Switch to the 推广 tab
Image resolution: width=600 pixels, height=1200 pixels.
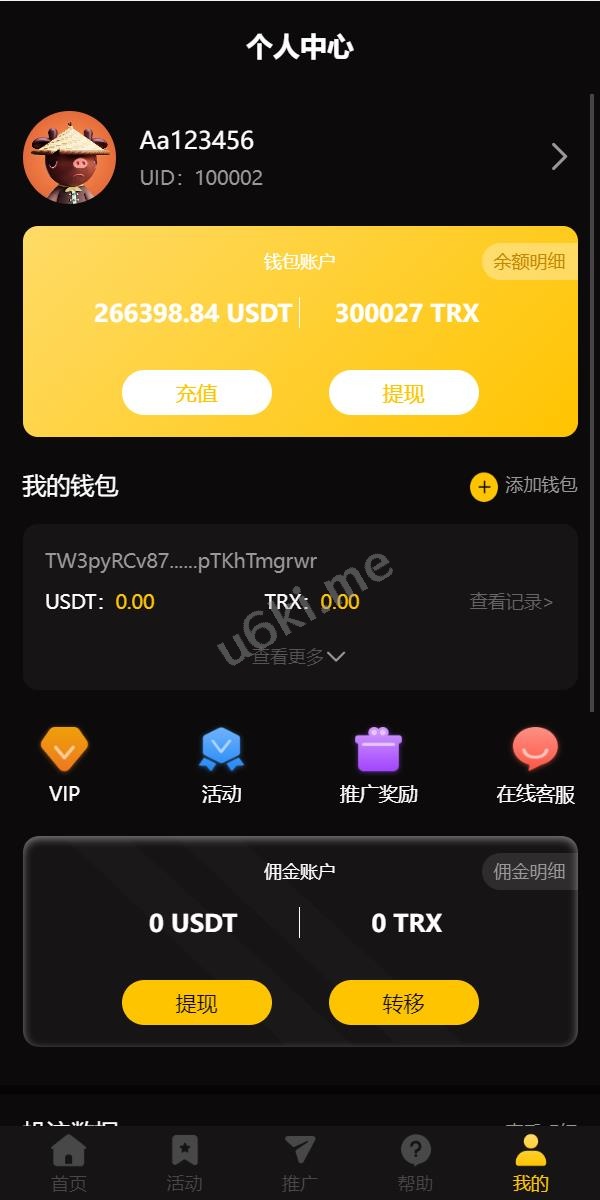tap(299, 1164)
